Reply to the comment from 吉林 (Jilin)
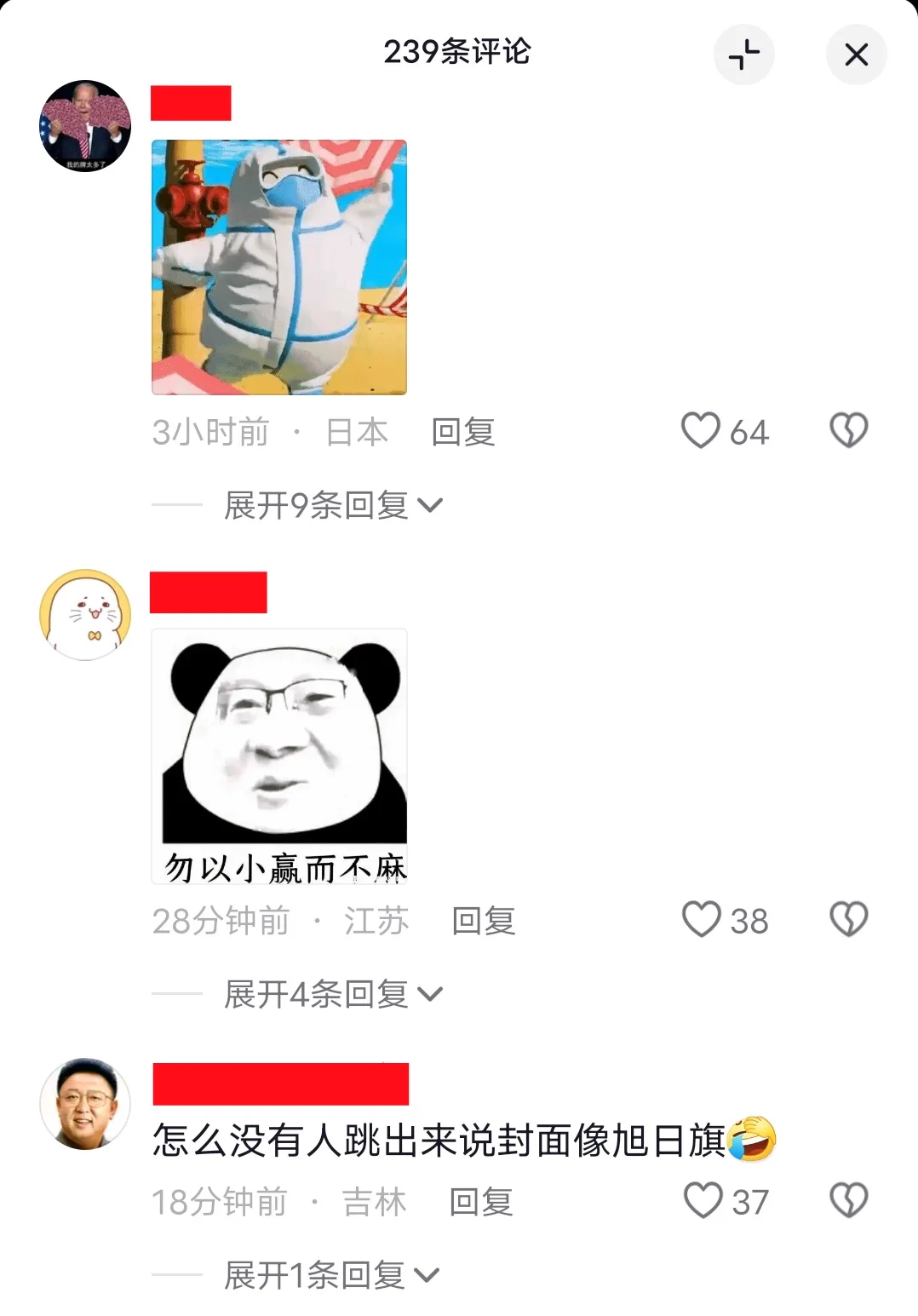This screenshot has height=1316, width=918. pos(480,1202)
